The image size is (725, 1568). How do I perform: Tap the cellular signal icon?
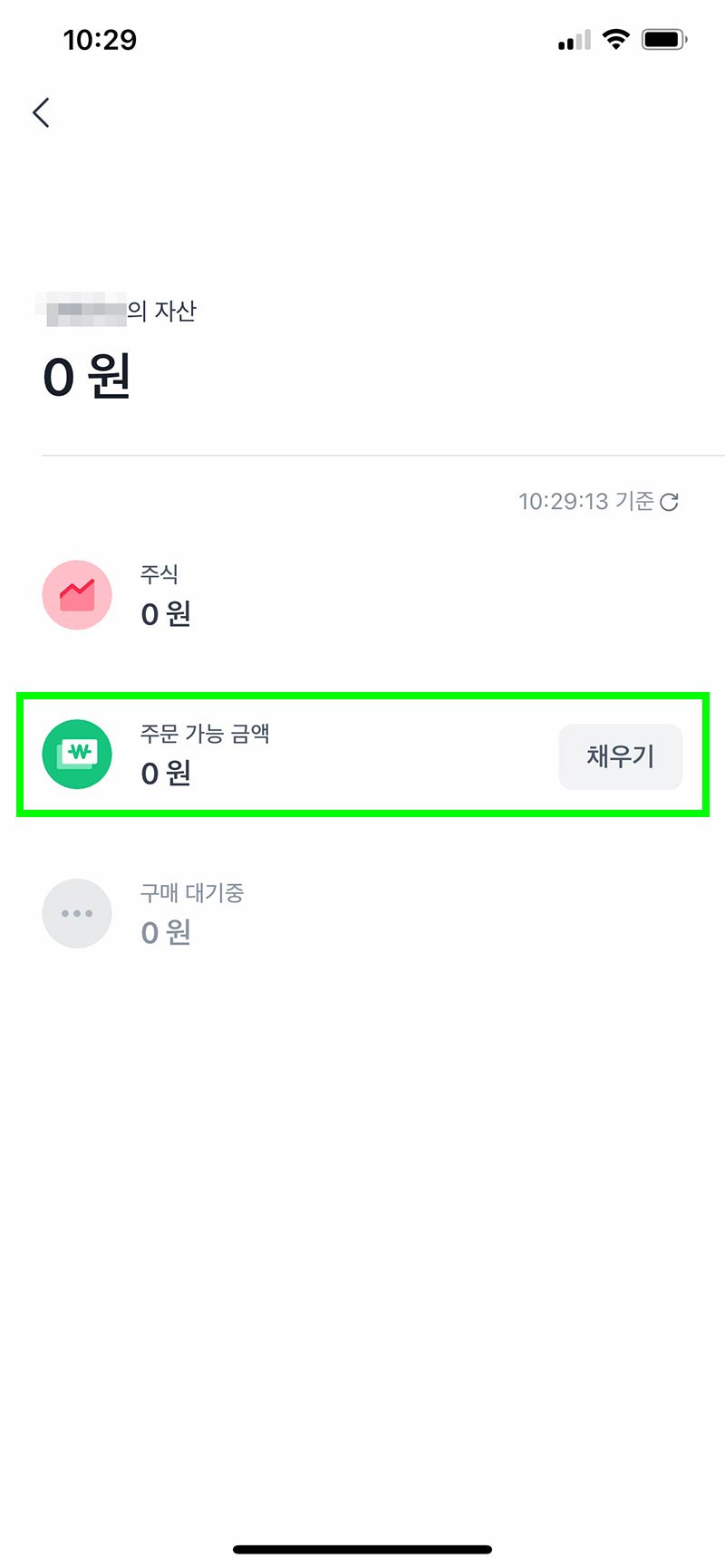pyautogui.click(x=571, y=39)
